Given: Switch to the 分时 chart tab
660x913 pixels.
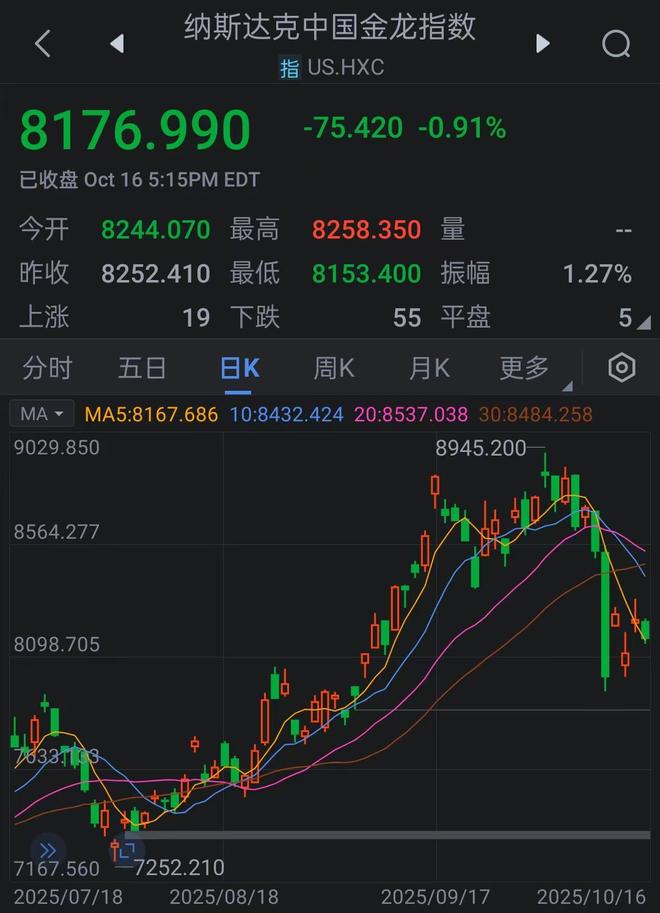Looking at the screenshot, I should (47, 368).
